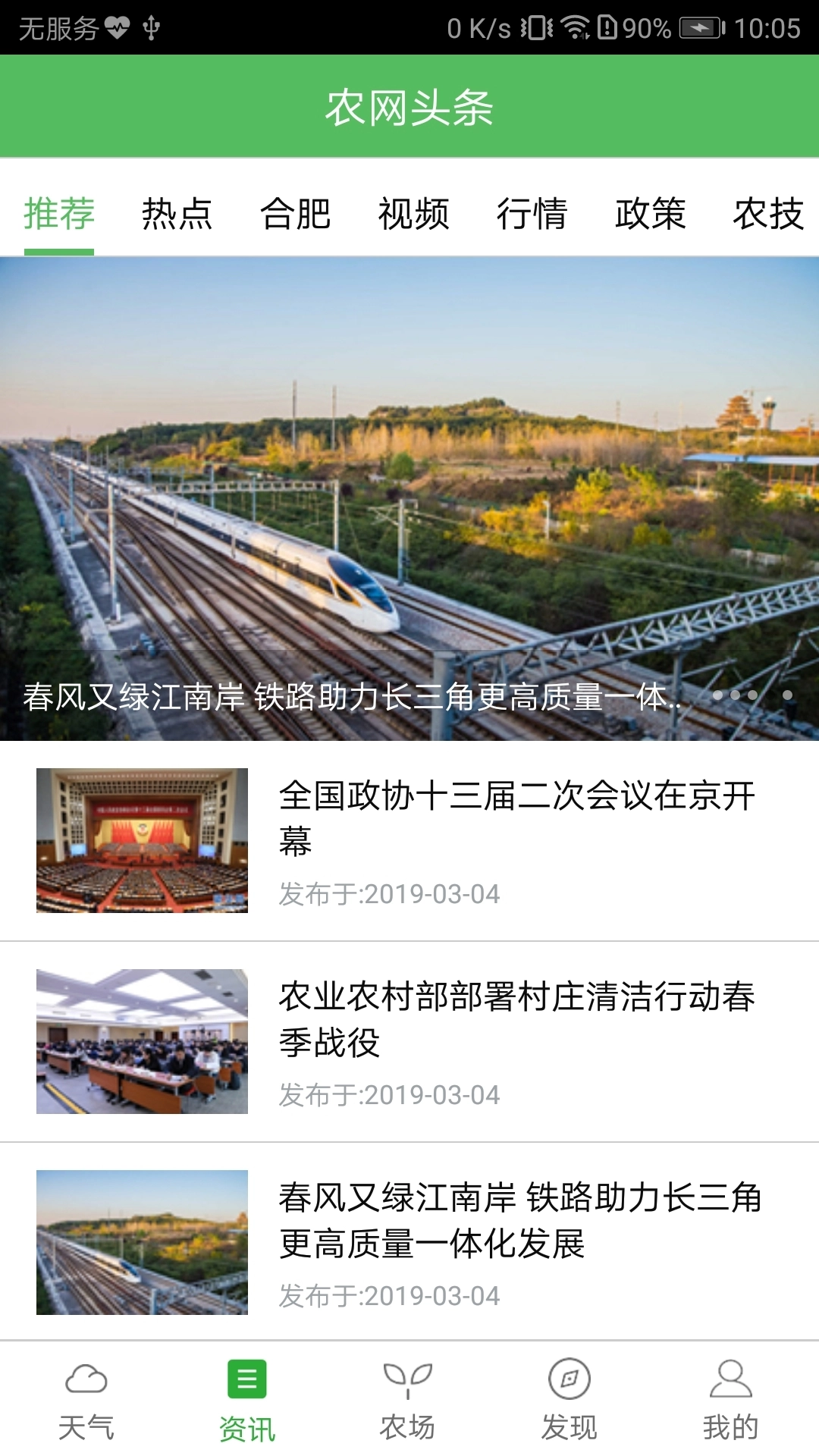Screen dimensions: 819x1456
Task: Select the 合肥 category tab
Action: point(295,213)
